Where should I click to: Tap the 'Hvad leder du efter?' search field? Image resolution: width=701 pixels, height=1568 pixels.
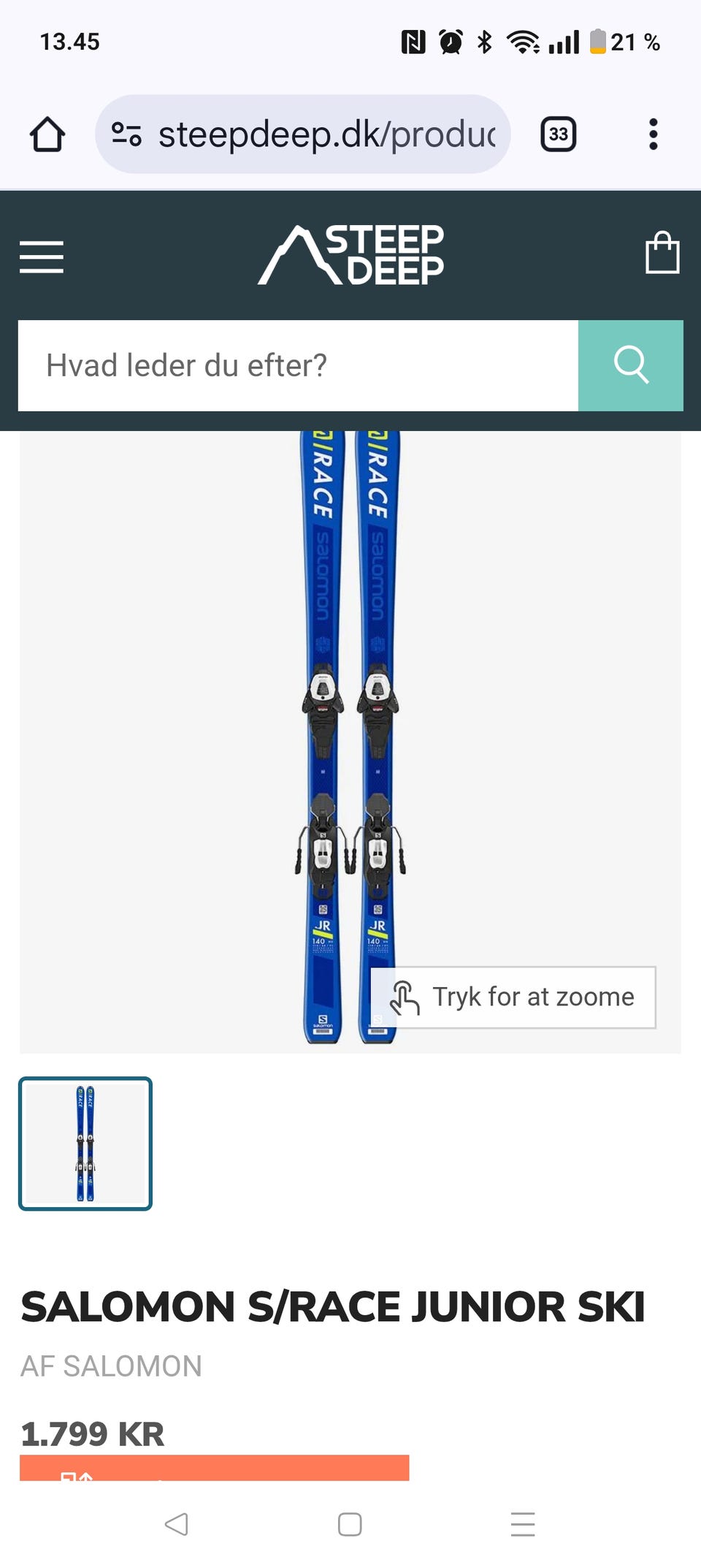(x=298, y=365)
